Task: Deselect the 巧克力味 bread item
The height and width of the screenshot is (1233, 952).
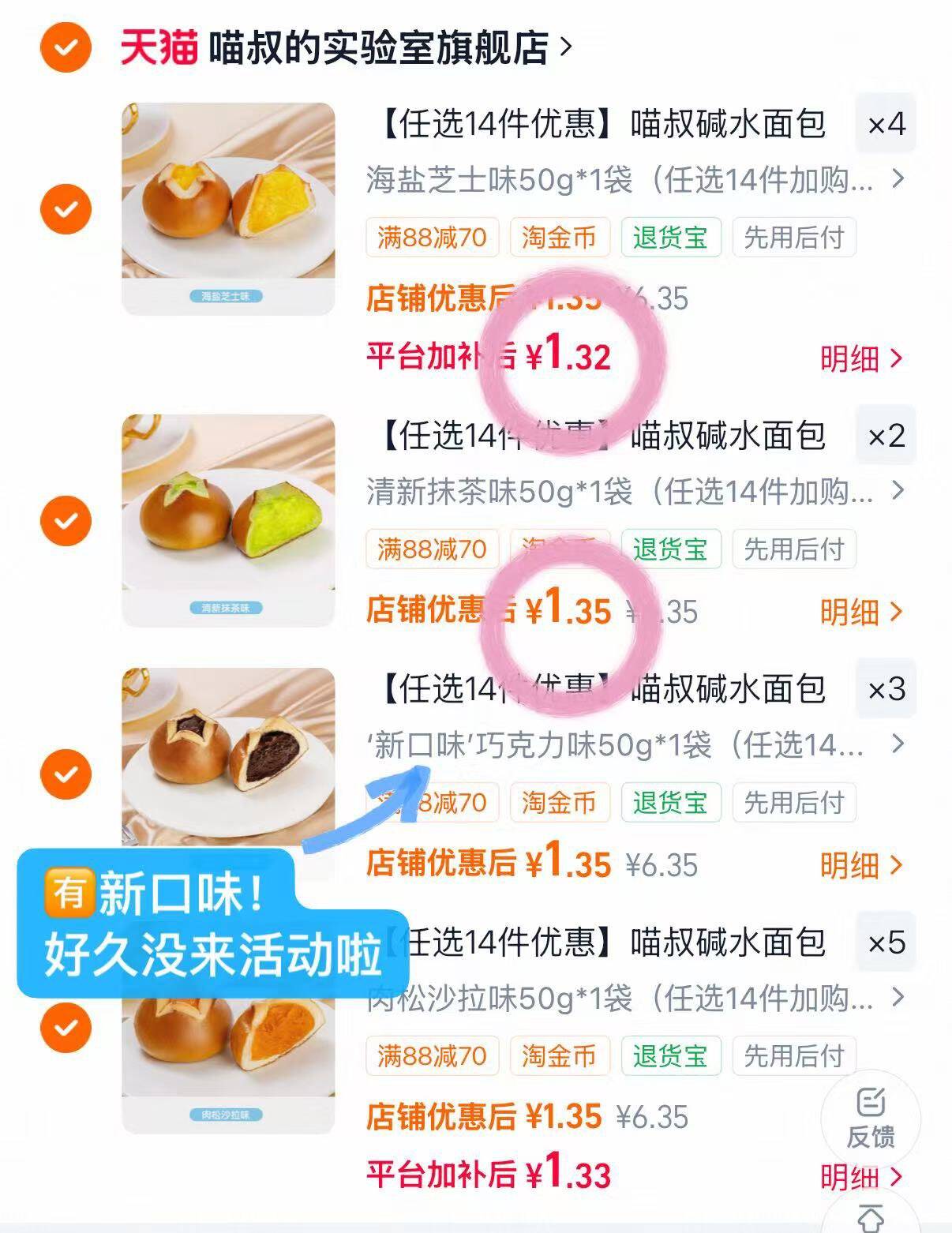Action: pyautogui.click(x=66, y=774)
